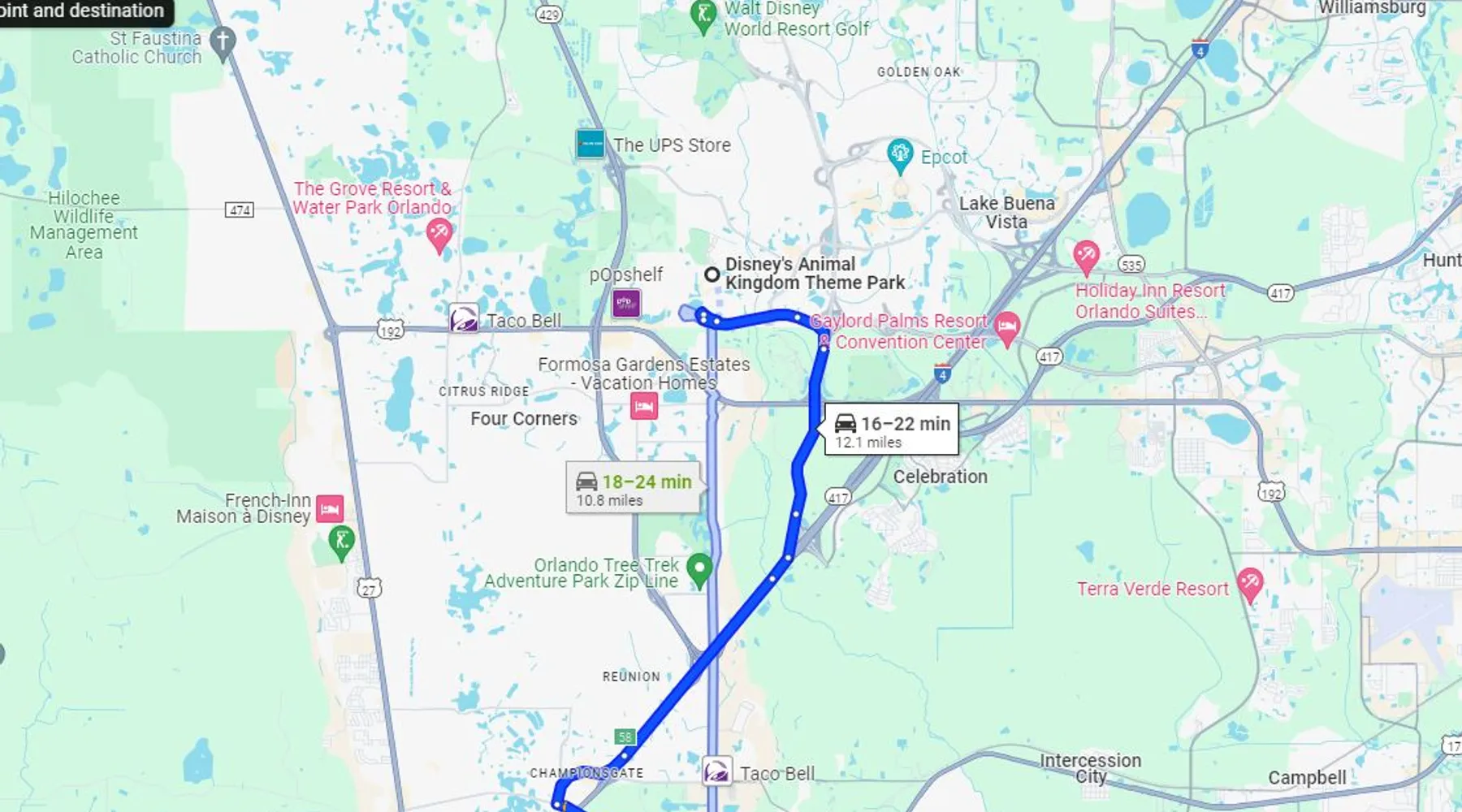Open The UPS Store marker
Image resolution: width=1462 pixels, height=812 pixels.
590,144
